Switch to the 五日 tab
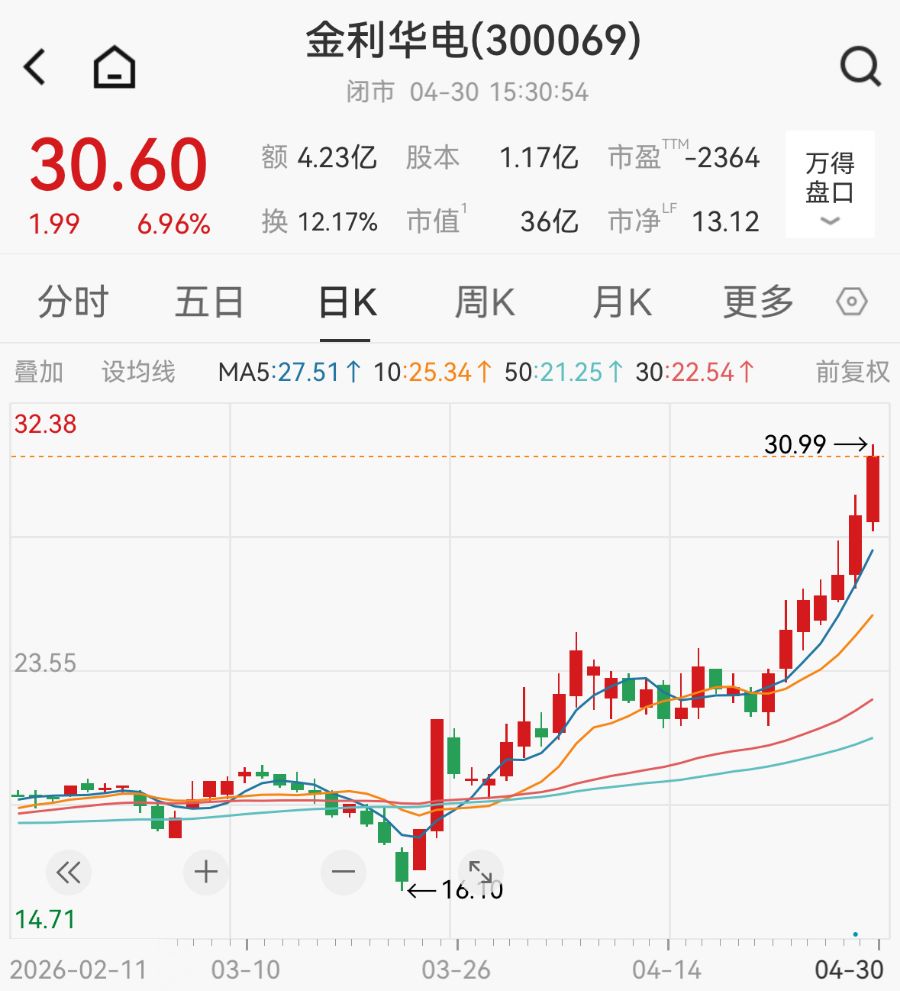 (x=209, y=301)
